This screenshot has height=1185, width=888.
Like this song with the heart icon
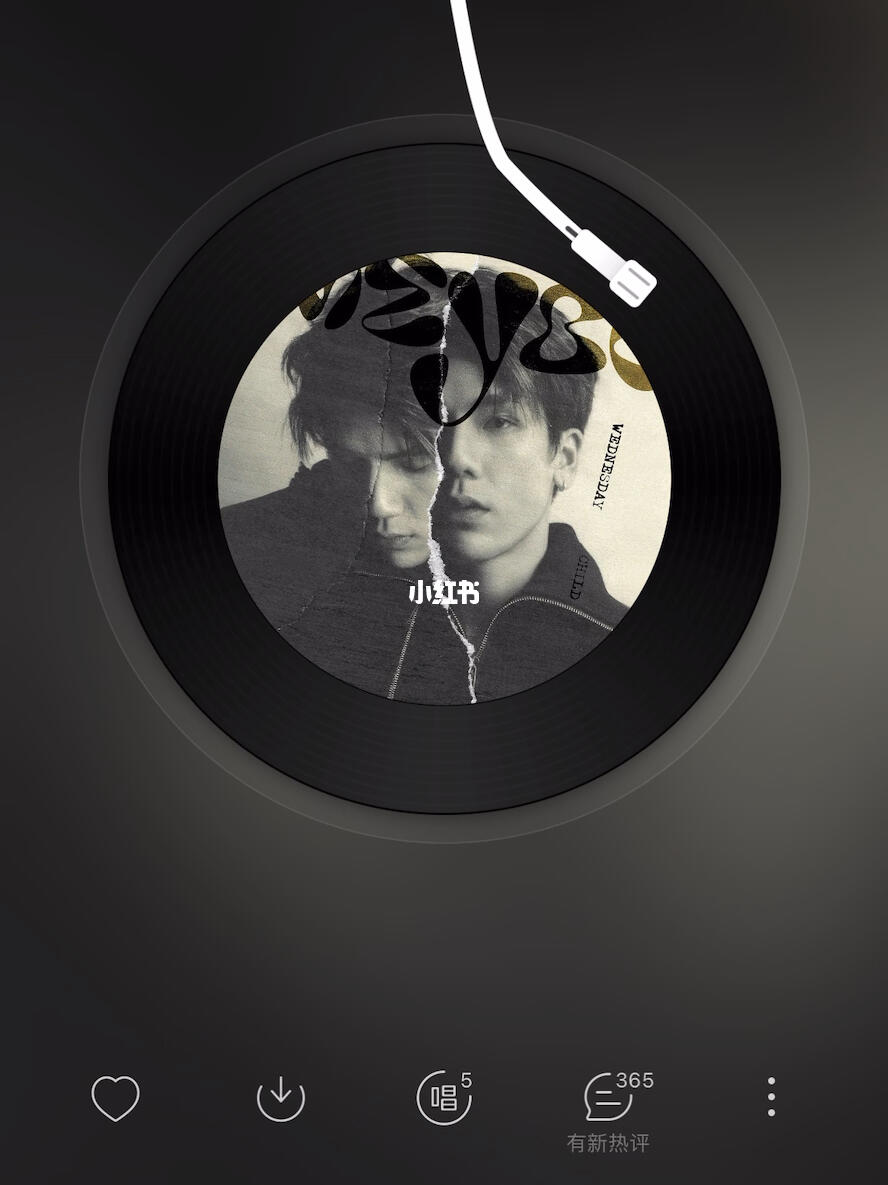click(x=116, y=1098)
